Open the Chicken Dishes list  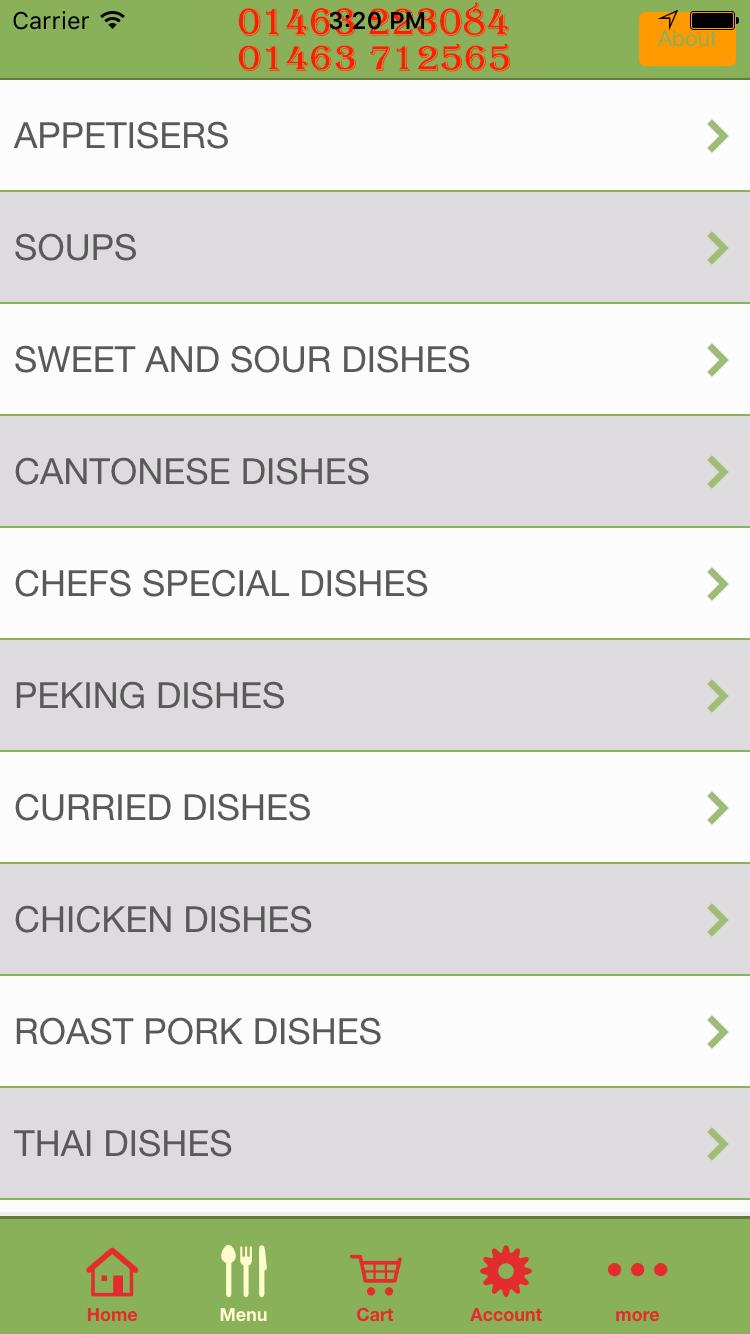375,920
